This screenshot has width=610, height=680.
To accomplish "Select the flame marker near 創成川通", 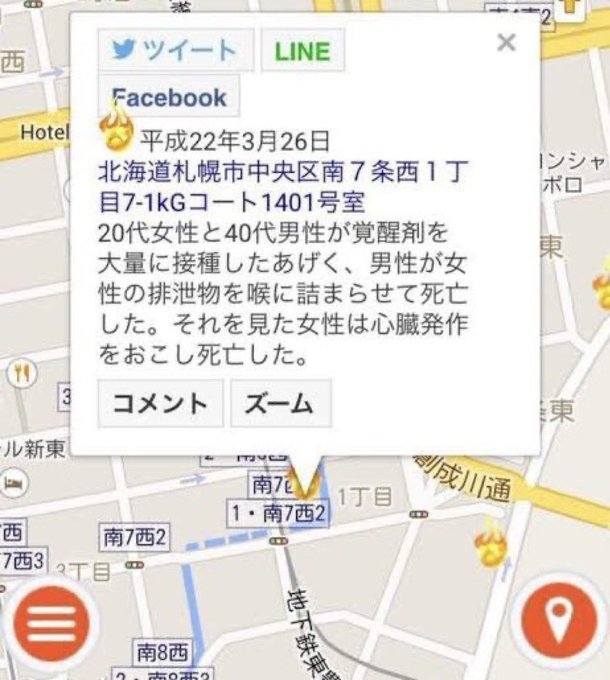I will 490,545.
